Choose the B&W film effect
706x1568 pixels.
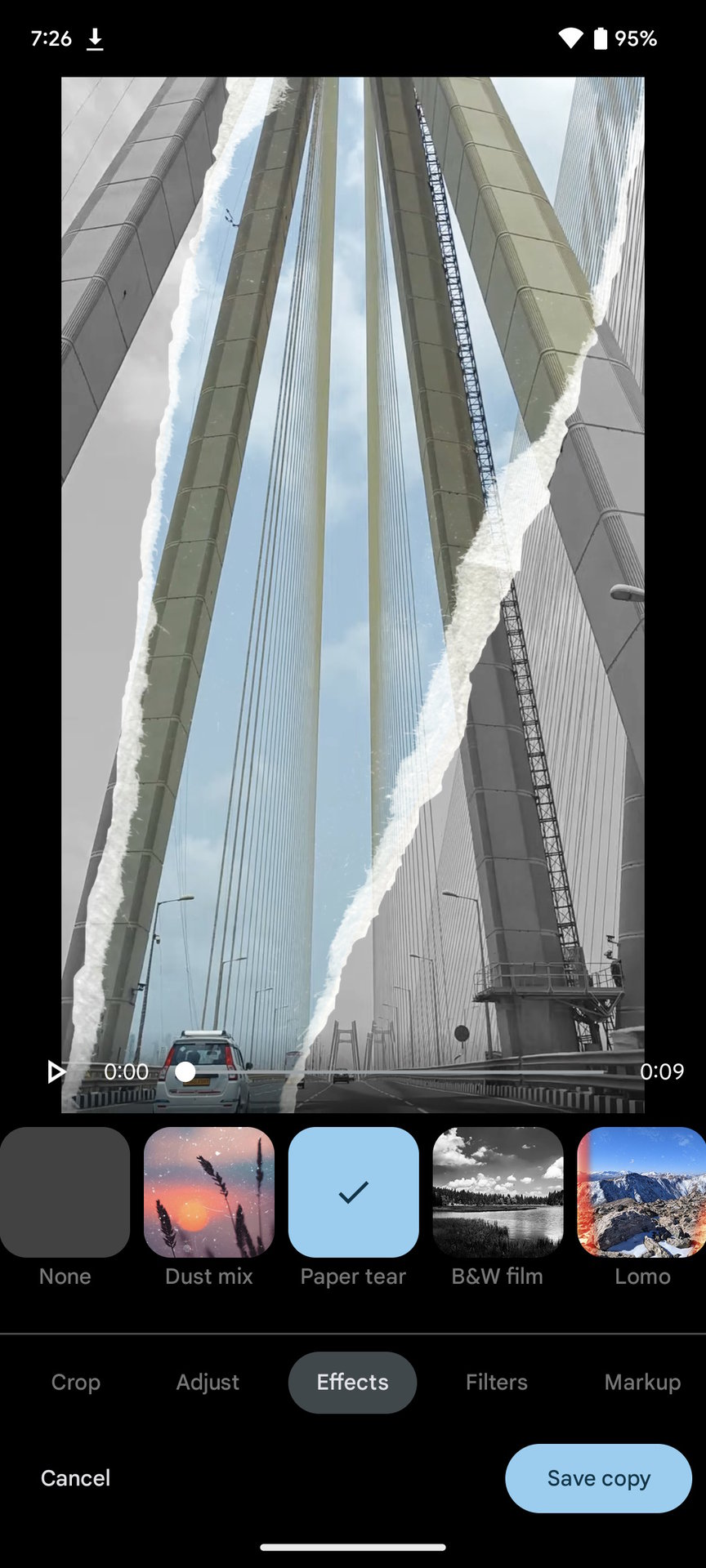point(498,1192)
